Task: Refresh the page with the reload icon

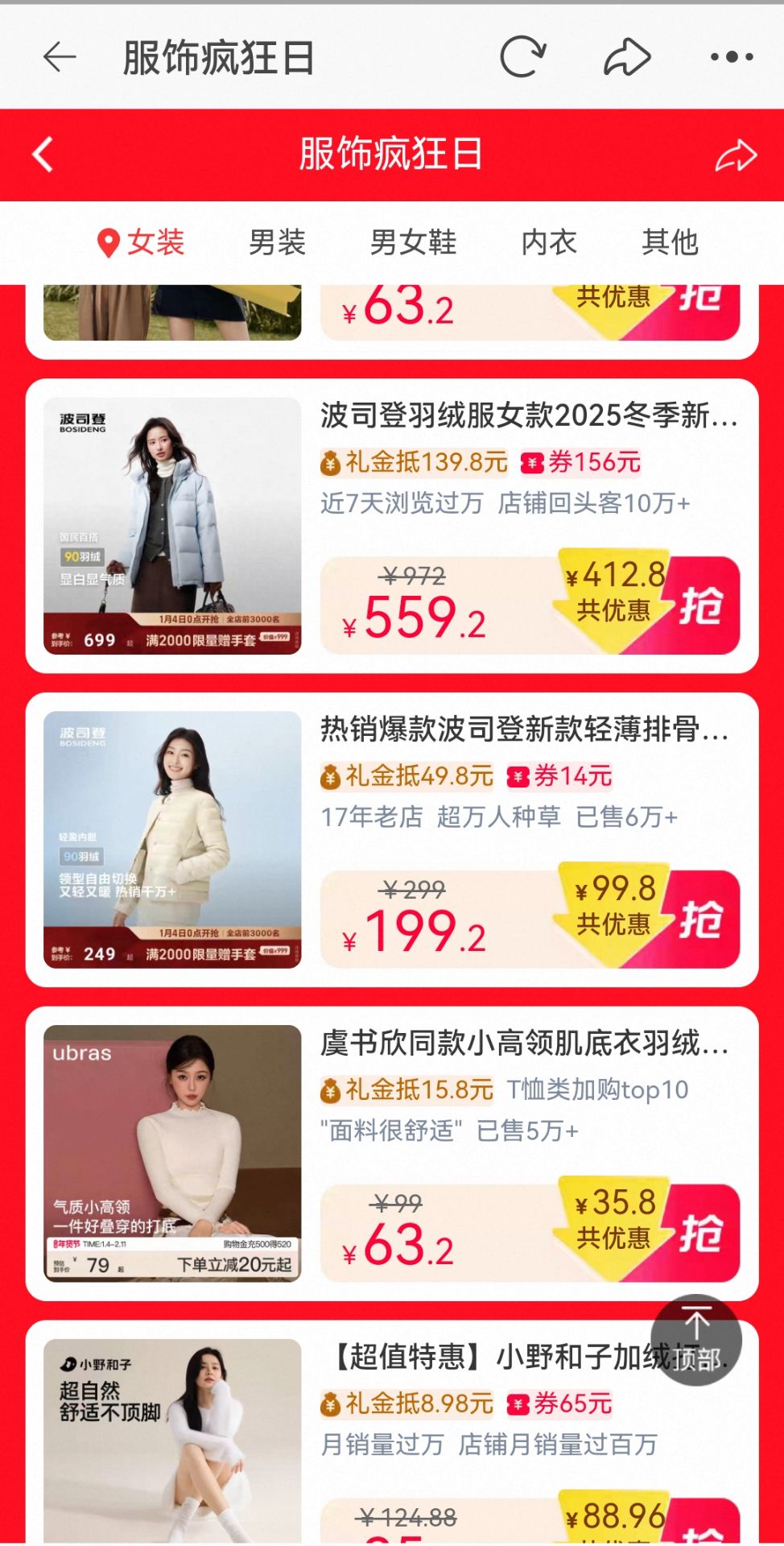Action: [x=522, y=57]
